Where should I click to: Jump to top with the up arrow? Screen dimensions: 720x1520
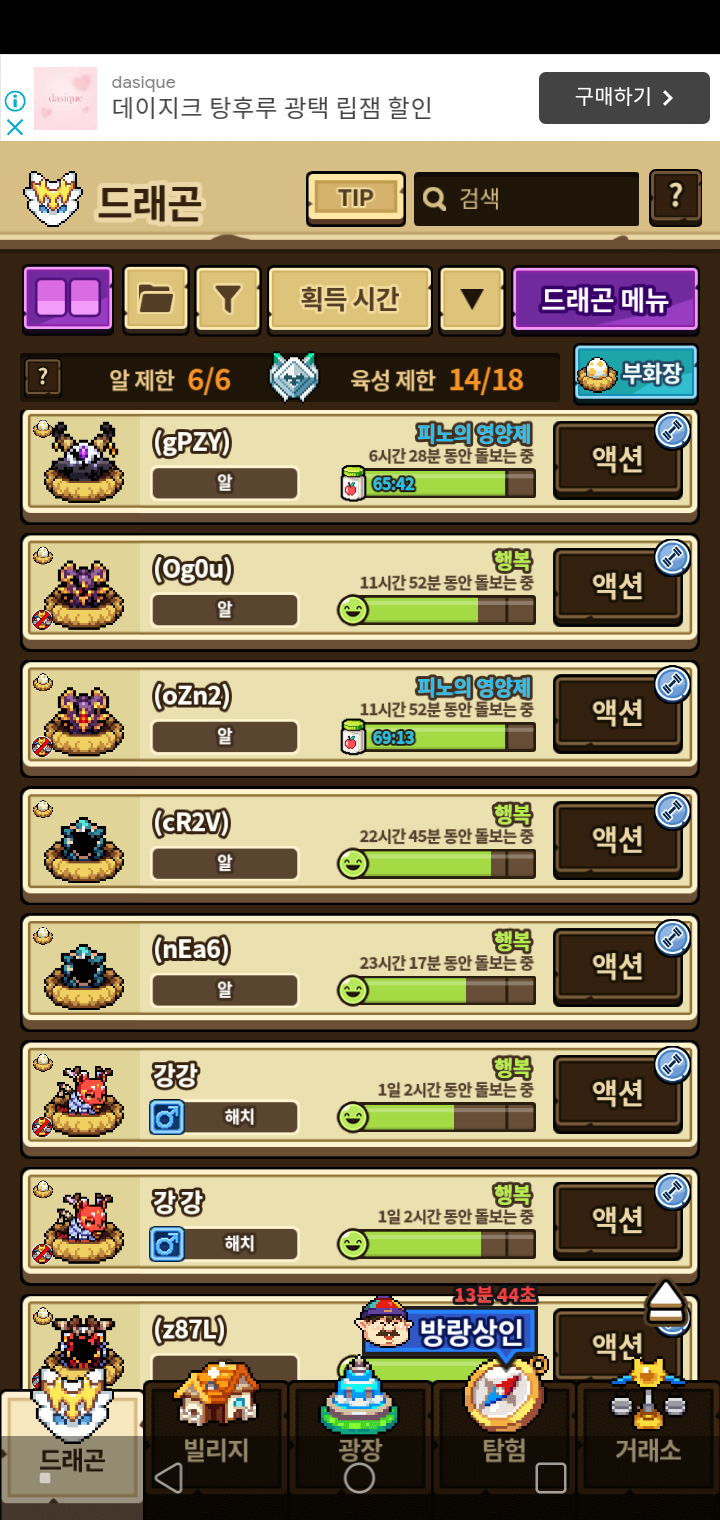click(x=665, y=1301)
